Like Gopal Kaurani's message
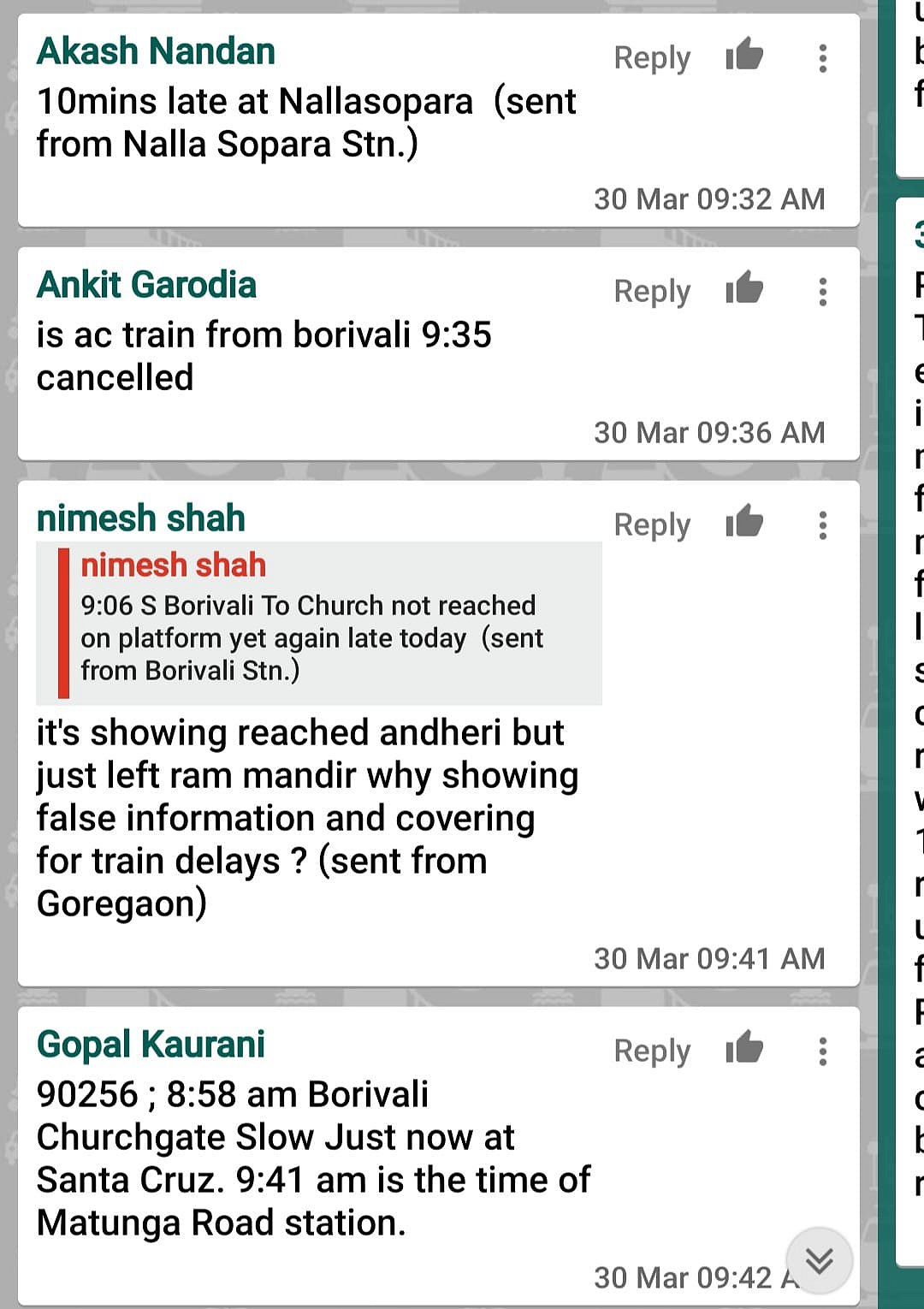Viewport: 924px width, 1309px height. coord(744,1049)
